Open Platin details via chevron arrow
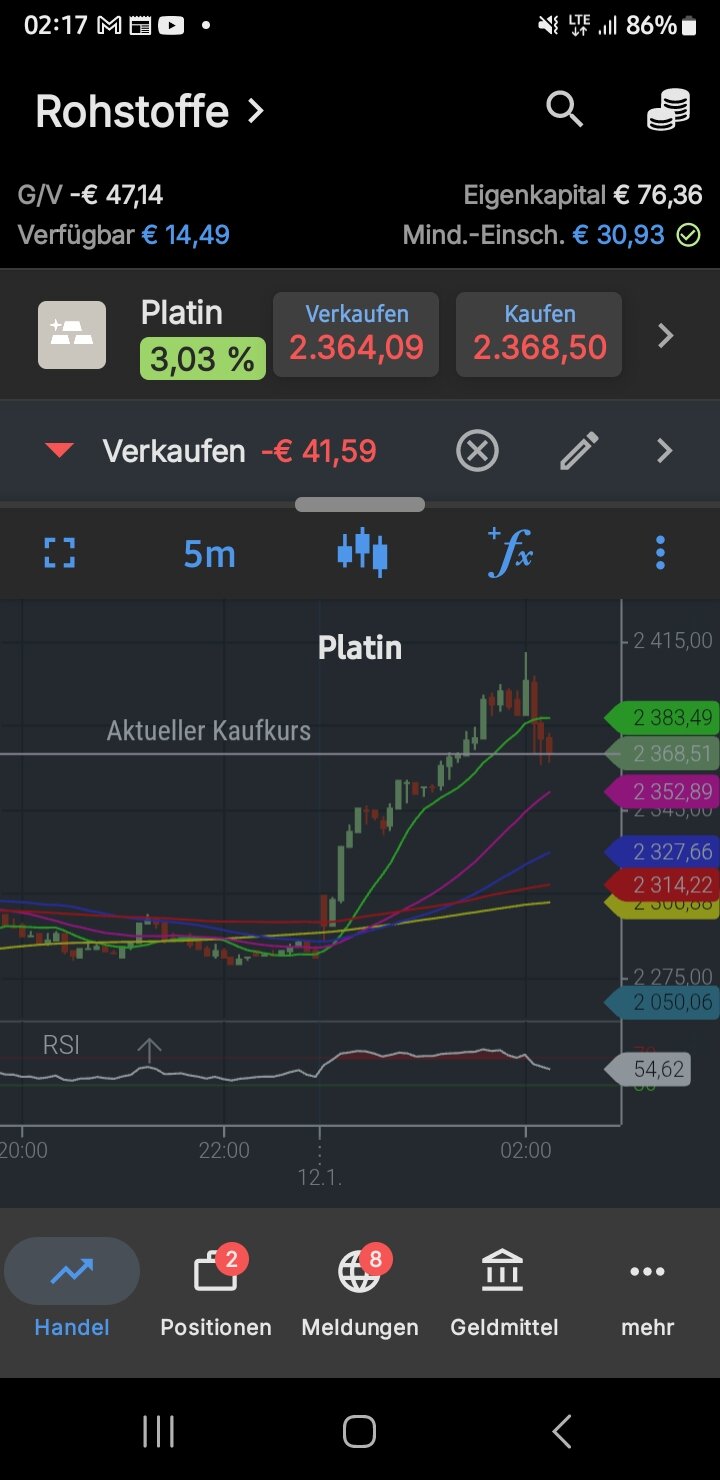Viewport: 720px width, 1480px height. [666, 336]
